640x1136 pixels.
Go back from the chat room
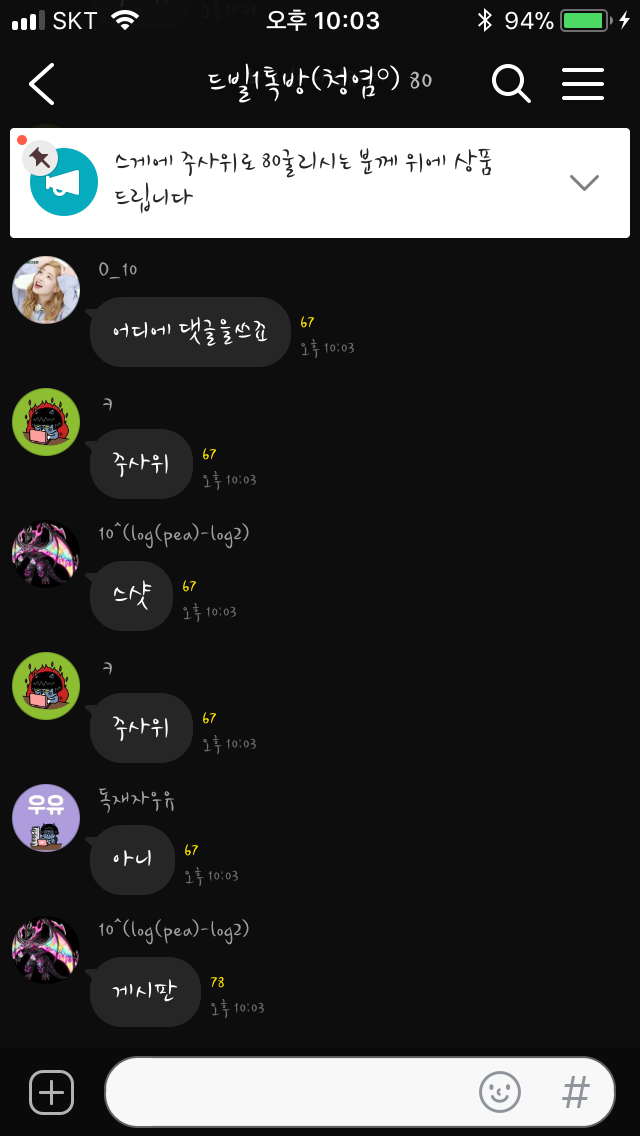click(42, 84)
